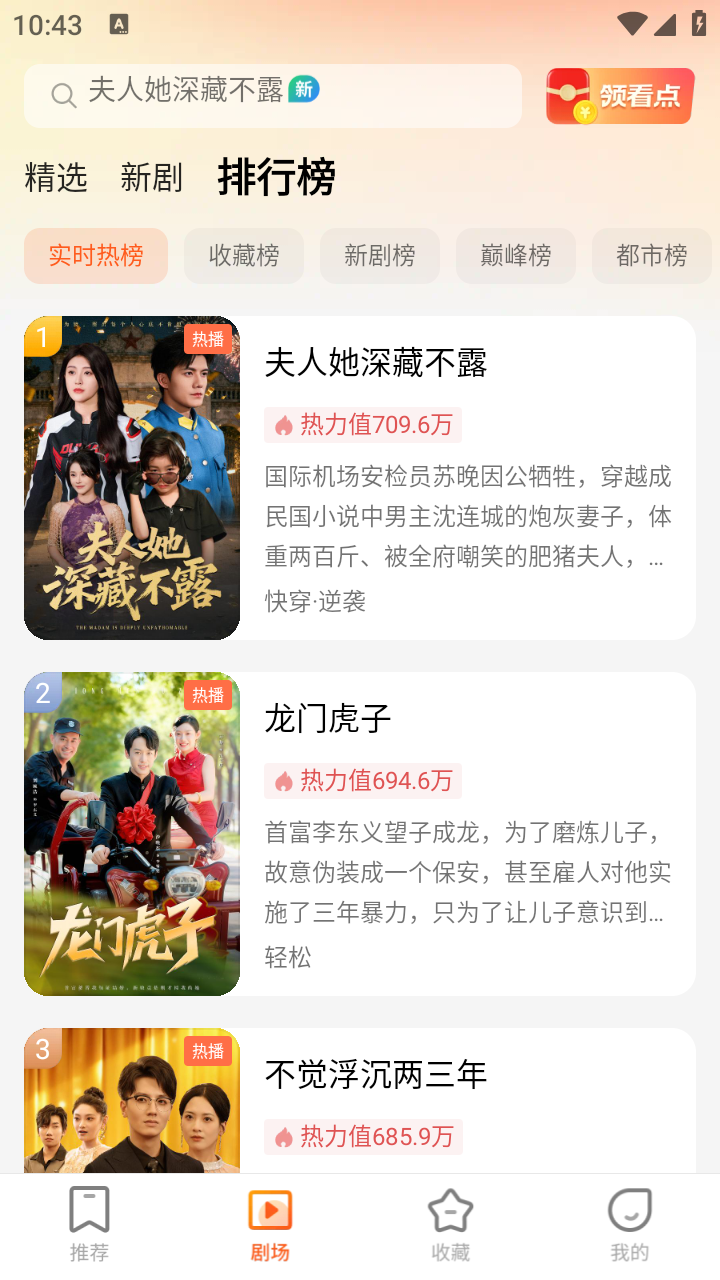Open the drama 夫人她深藏不露

(375, 363)
